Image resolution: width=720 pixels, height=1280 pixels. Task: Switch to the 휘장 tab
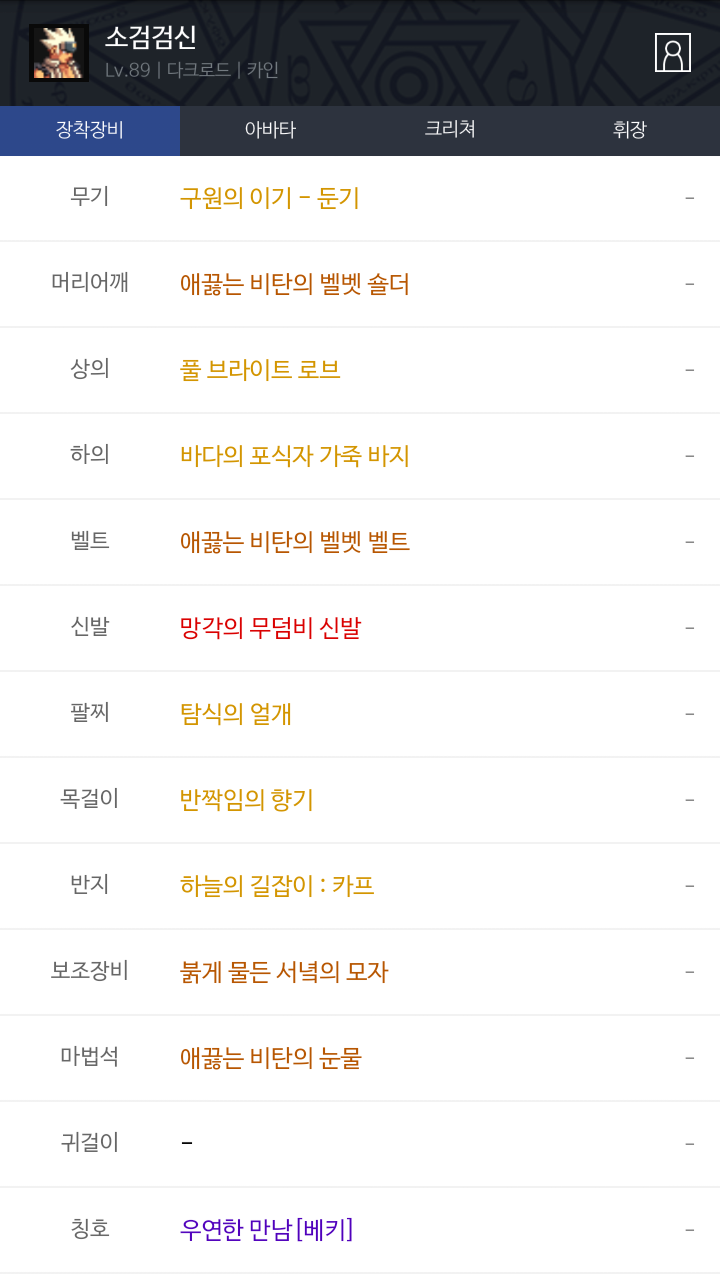click(630, 130)
